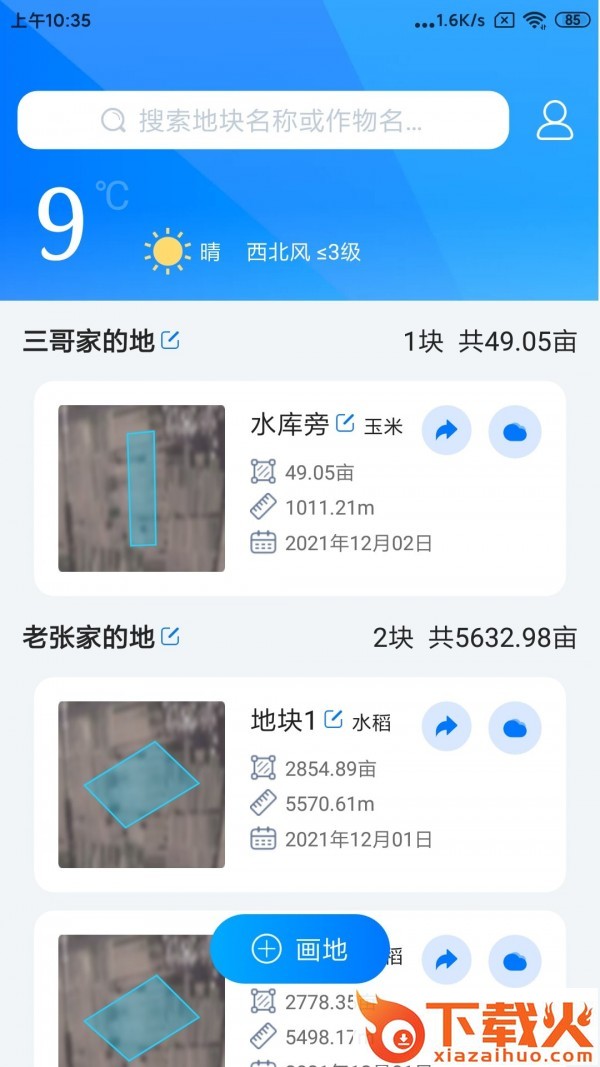
Task: Edit the name of plot 水库旁
Action: (x=345, y=424)
